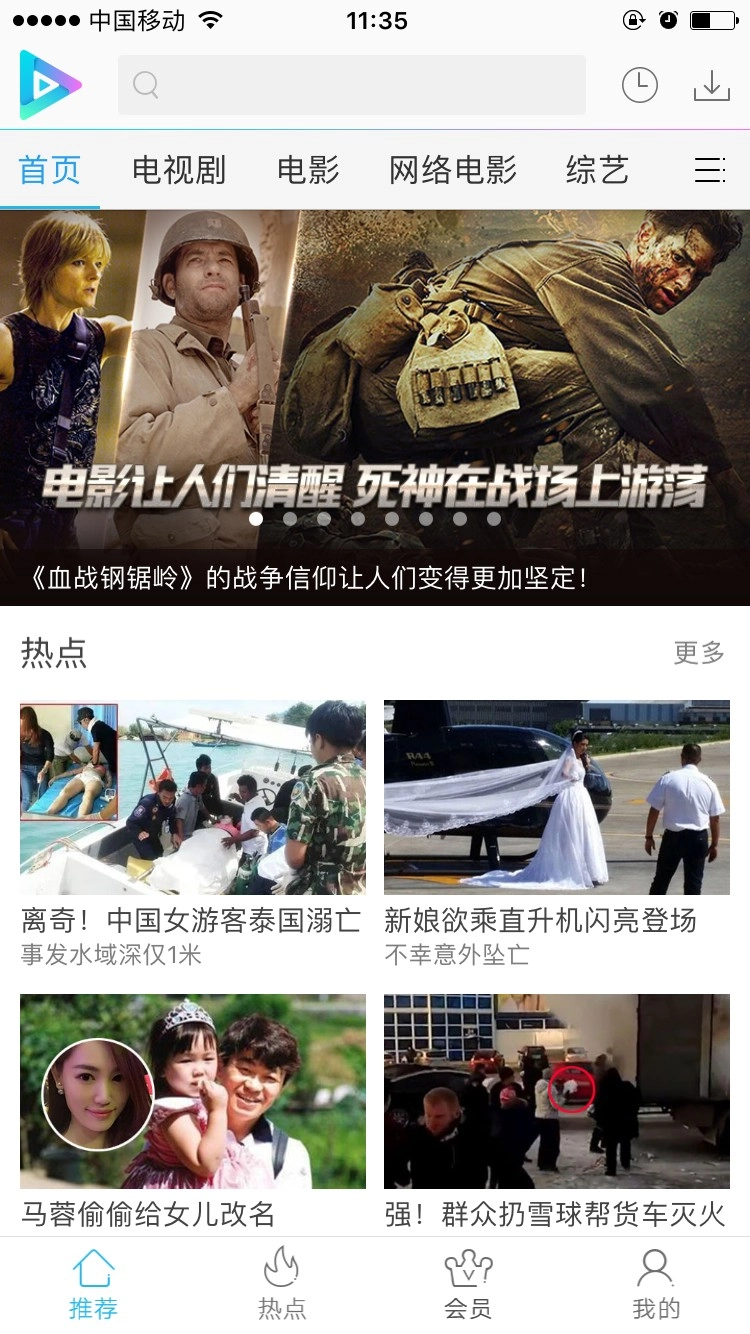Expand the channel list menu icon
Viewport: 750px width, 1334px height.
coord(710,170)
